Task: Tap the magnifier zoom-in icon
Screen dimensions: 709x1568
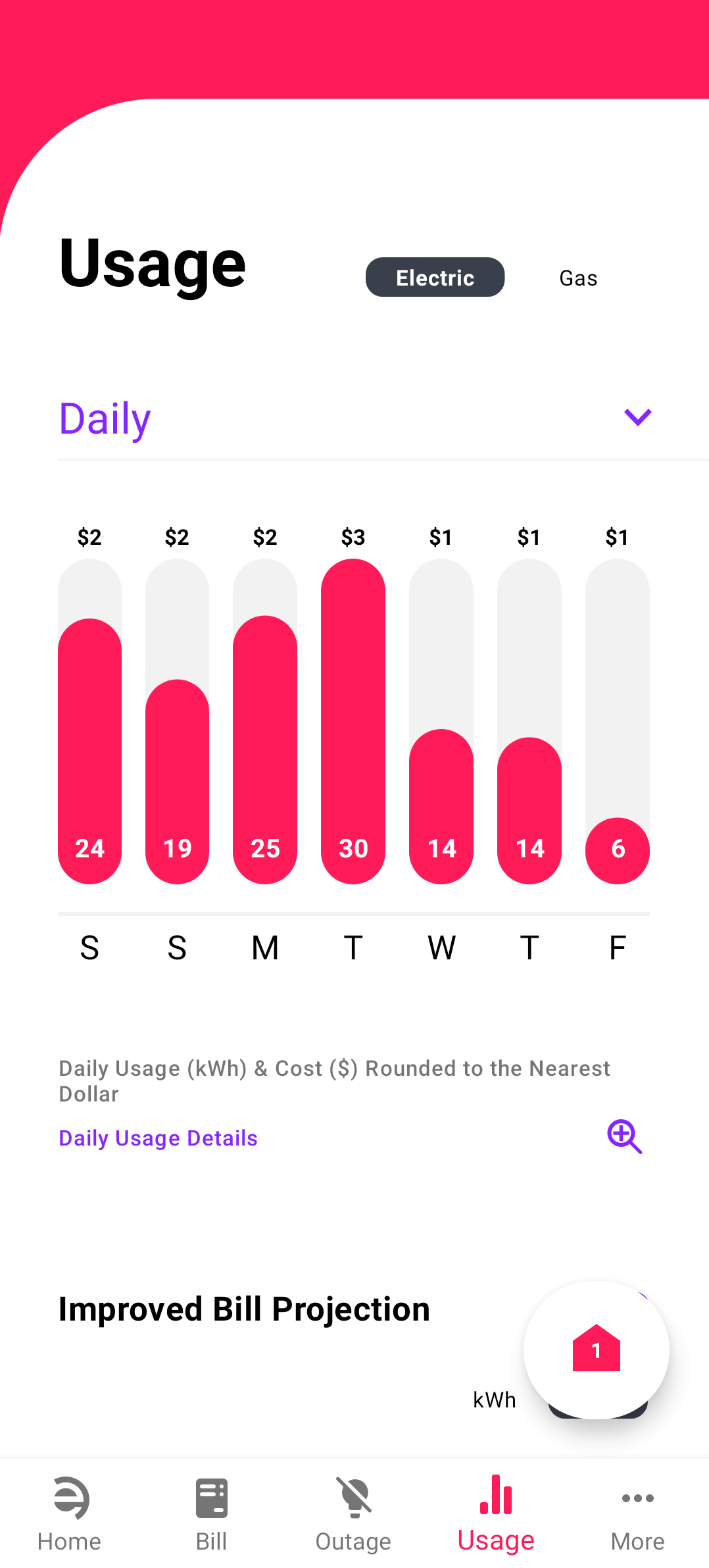Action: [624, 1136]
